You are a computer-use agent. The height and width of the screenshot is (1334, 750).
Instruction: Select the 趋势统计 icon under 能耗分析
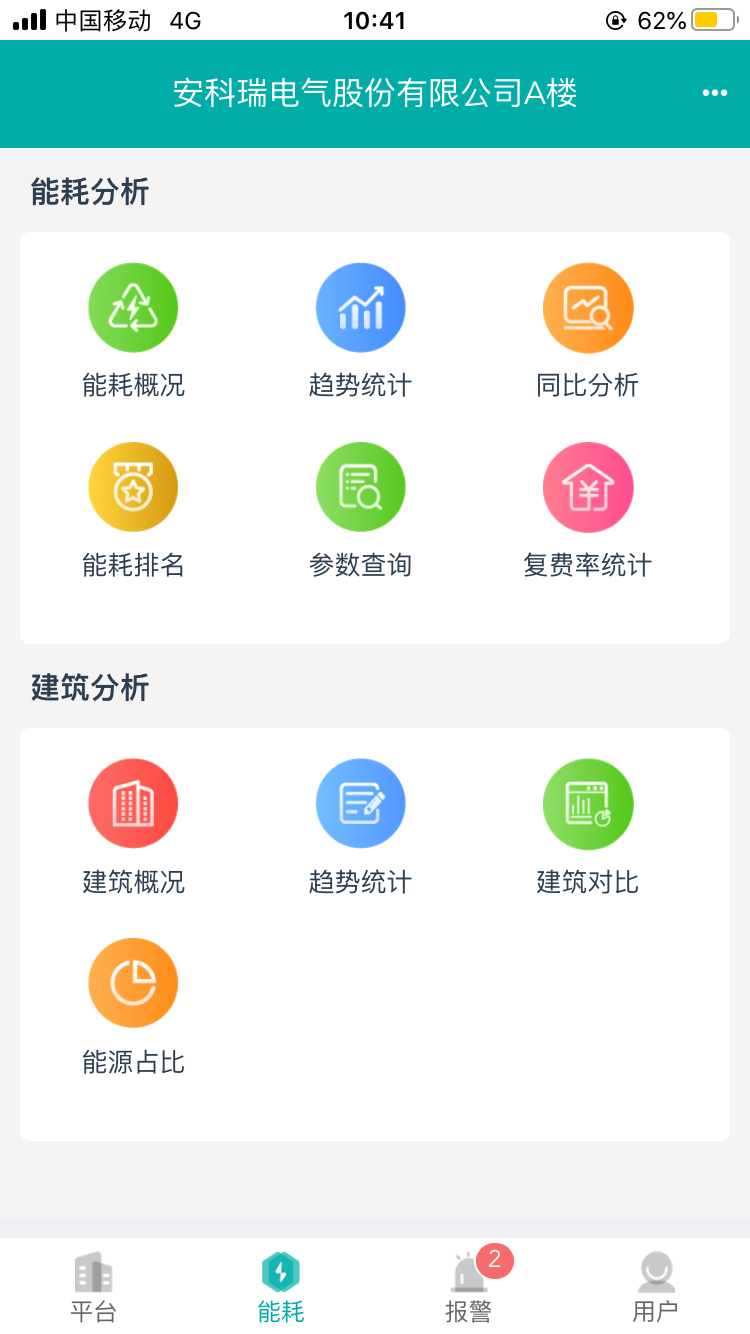[360, 307]
